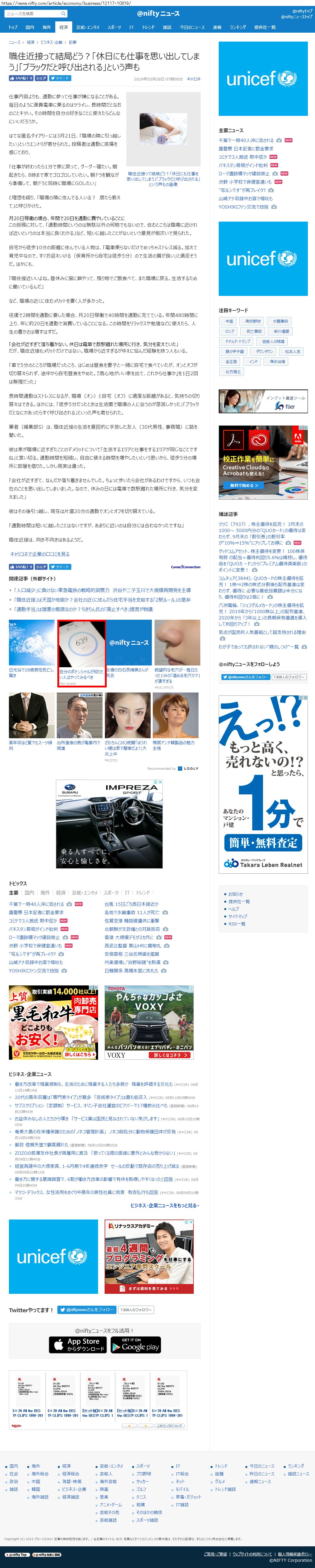This screenshot has height=1568, width=315.
Task: Switch topics to the 芸能·エンタメ tab
Action: pyautogui.click(x=85, y=893)
